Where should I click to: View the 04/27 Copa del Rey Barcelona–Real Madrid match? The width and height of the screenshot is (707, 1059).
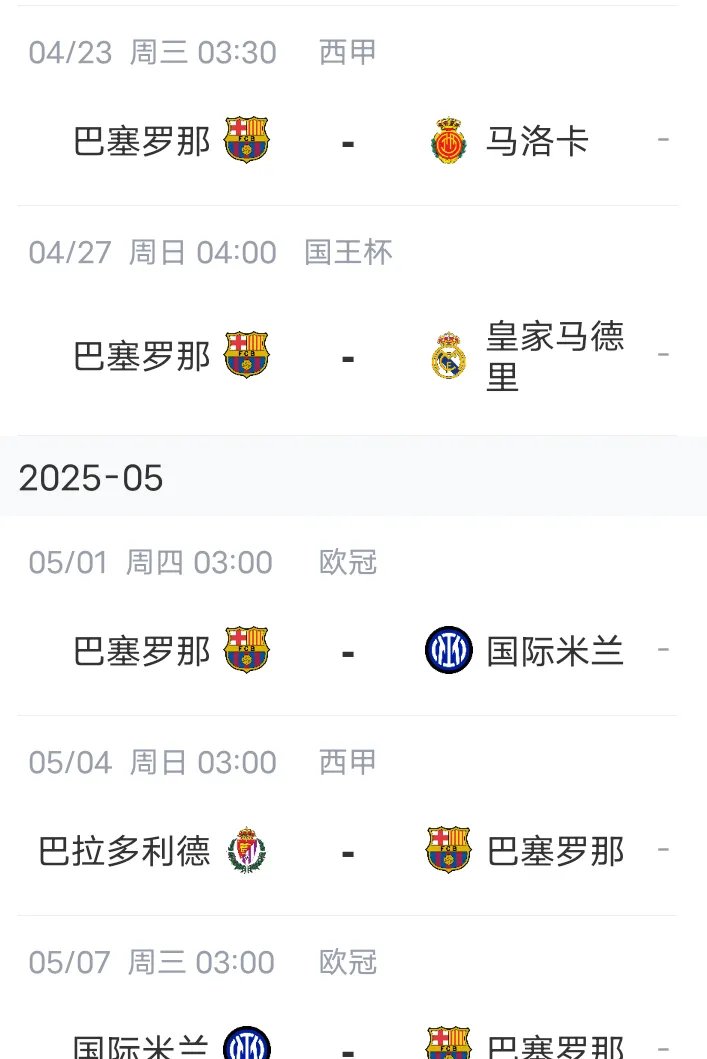pyautogui.click(x=347, y=356)
